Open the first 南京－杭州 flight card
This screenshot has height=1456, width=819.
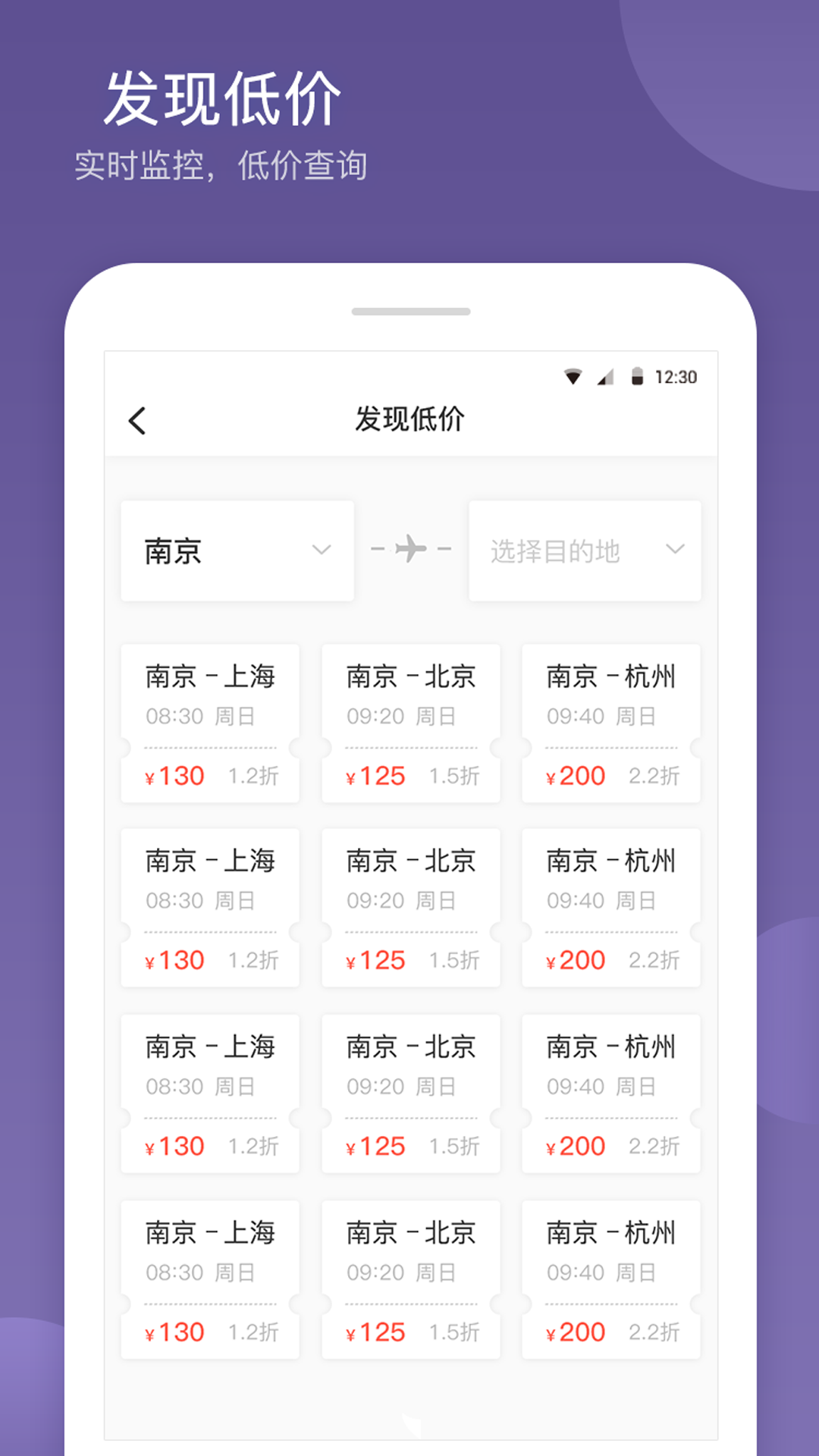610,722
